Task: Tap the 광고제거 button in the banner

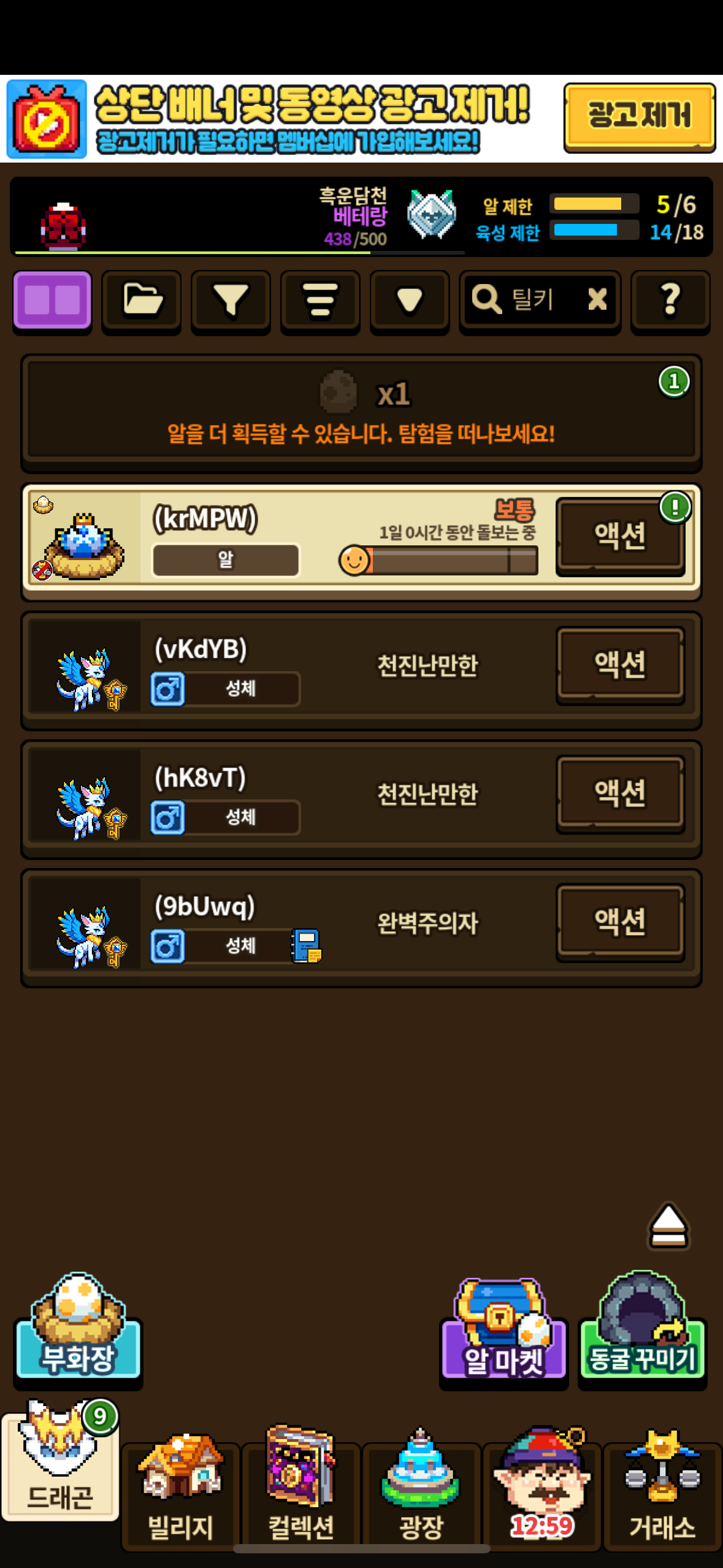Action: click(639, 117)
